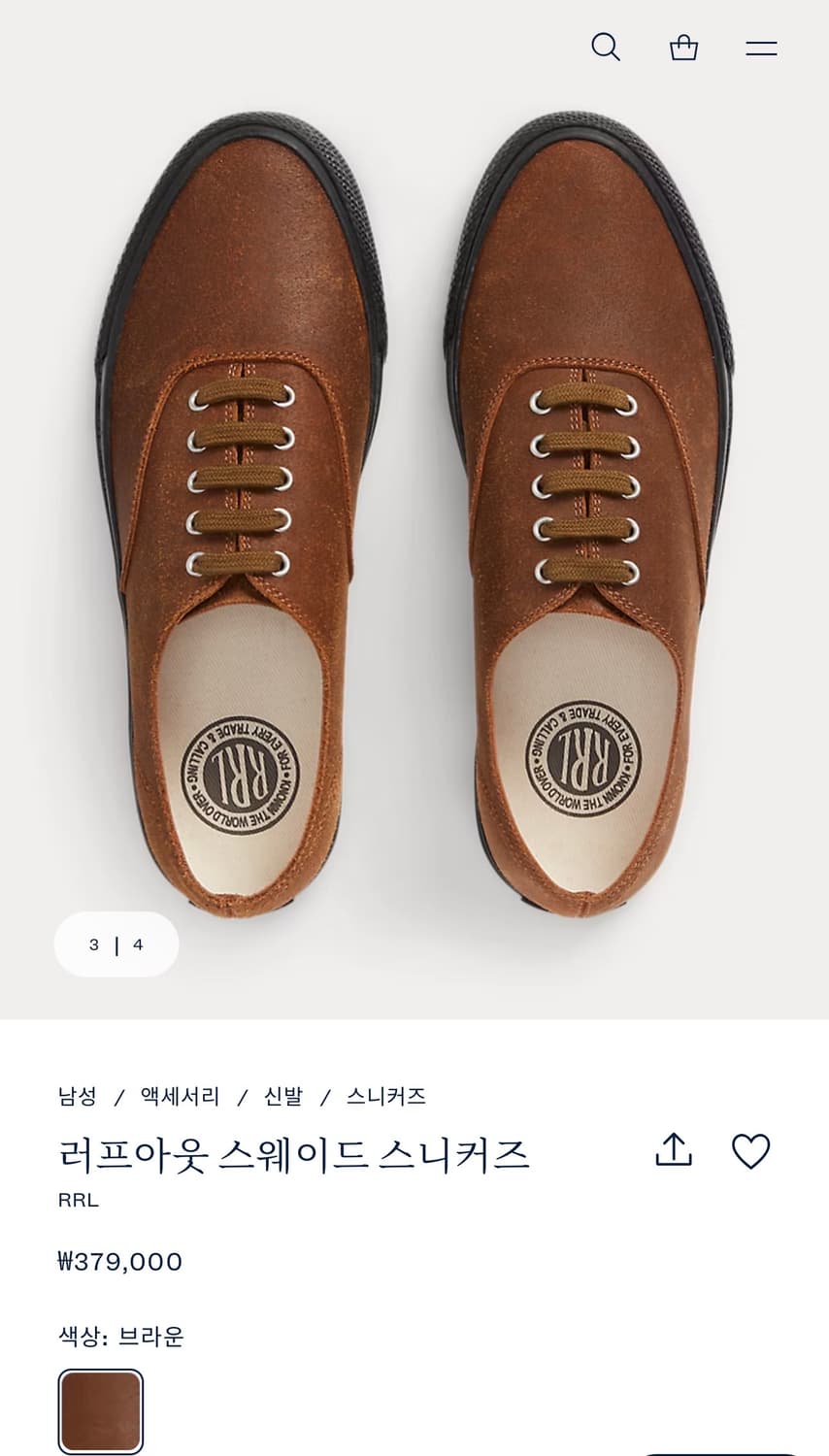This screenshot has width=829, height=1456.
Task: Tap the 3 | 4 image counter
Action: click(x=116, y=943)
